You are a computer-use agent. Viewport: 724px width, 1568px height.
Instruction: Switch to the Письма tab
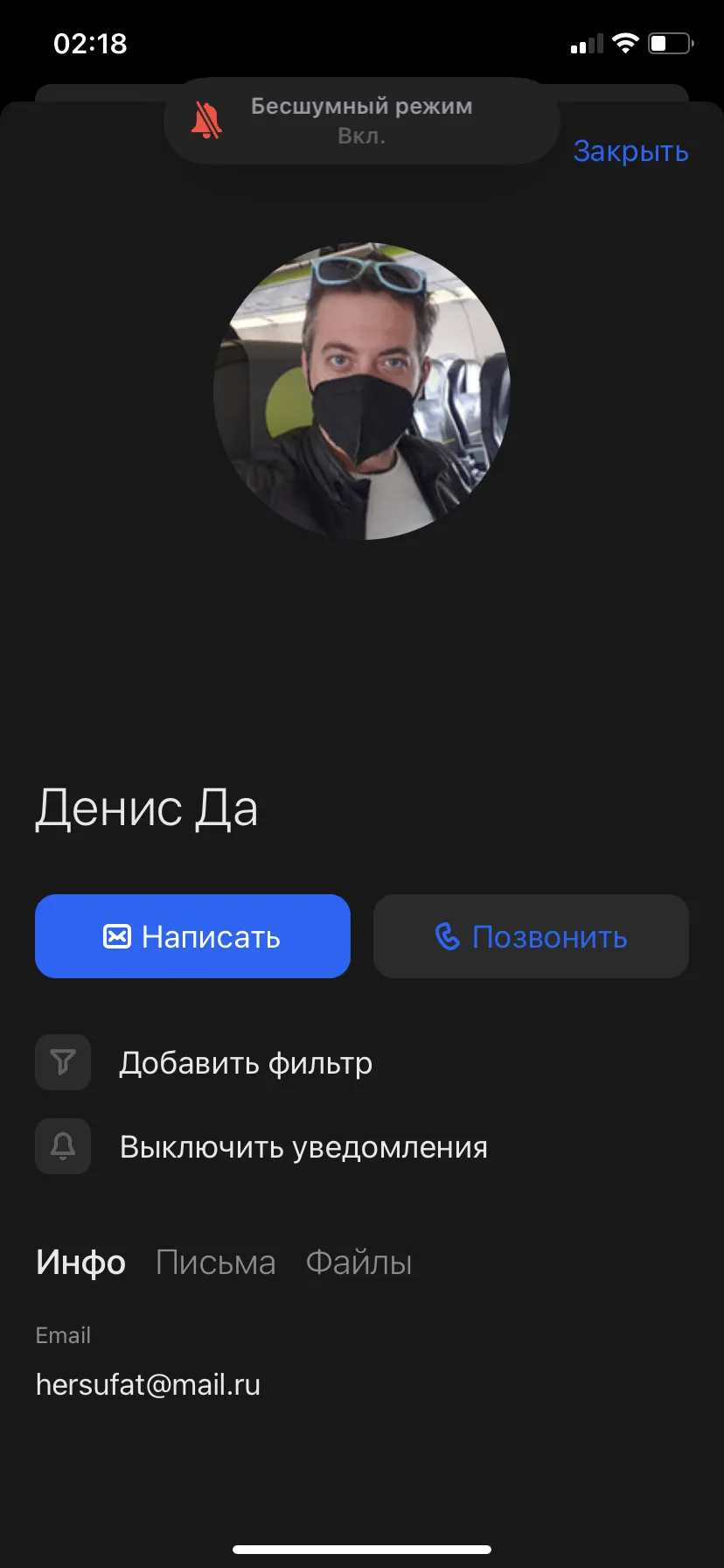pos(215,1263)
